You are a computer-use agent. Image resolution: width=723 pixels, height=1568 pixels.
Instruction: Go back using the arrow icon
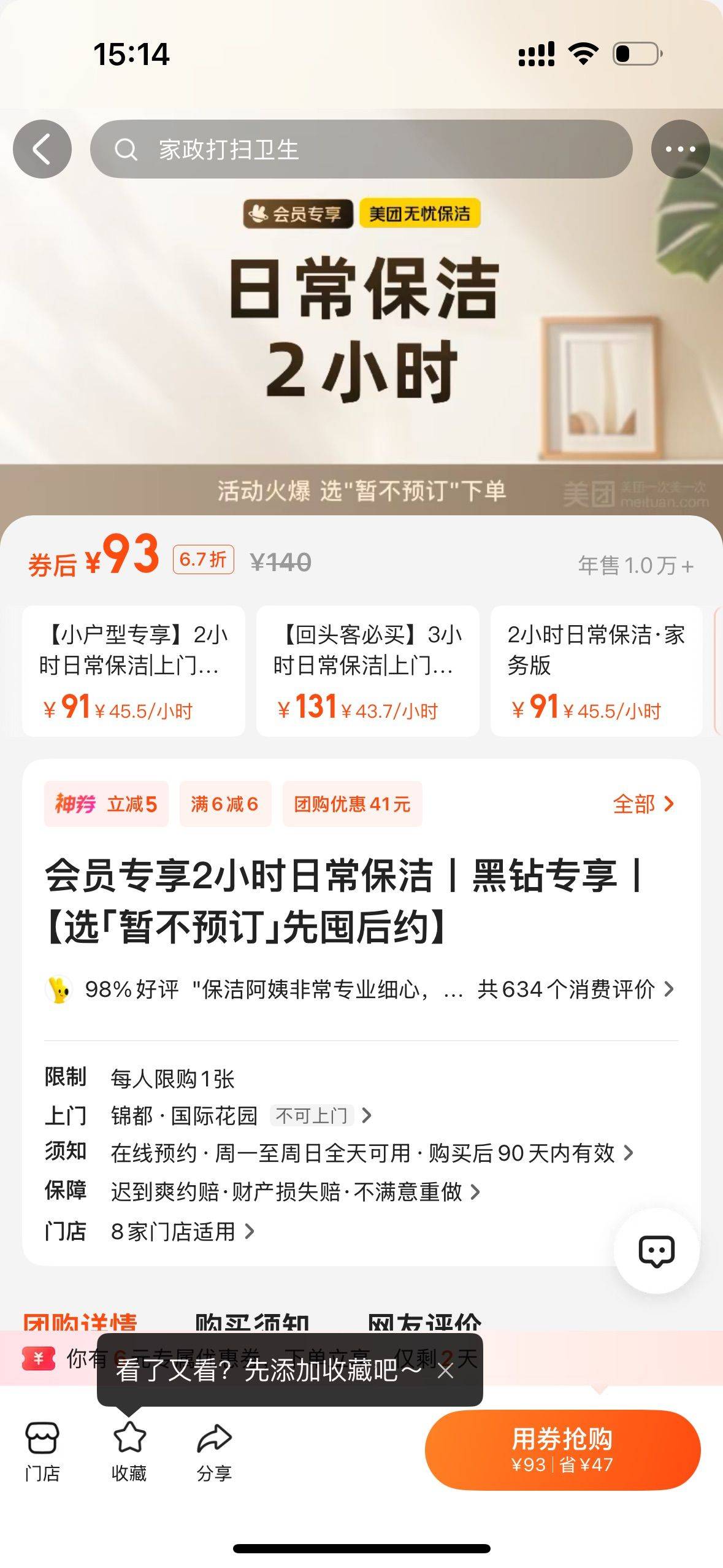click(42, 149)
